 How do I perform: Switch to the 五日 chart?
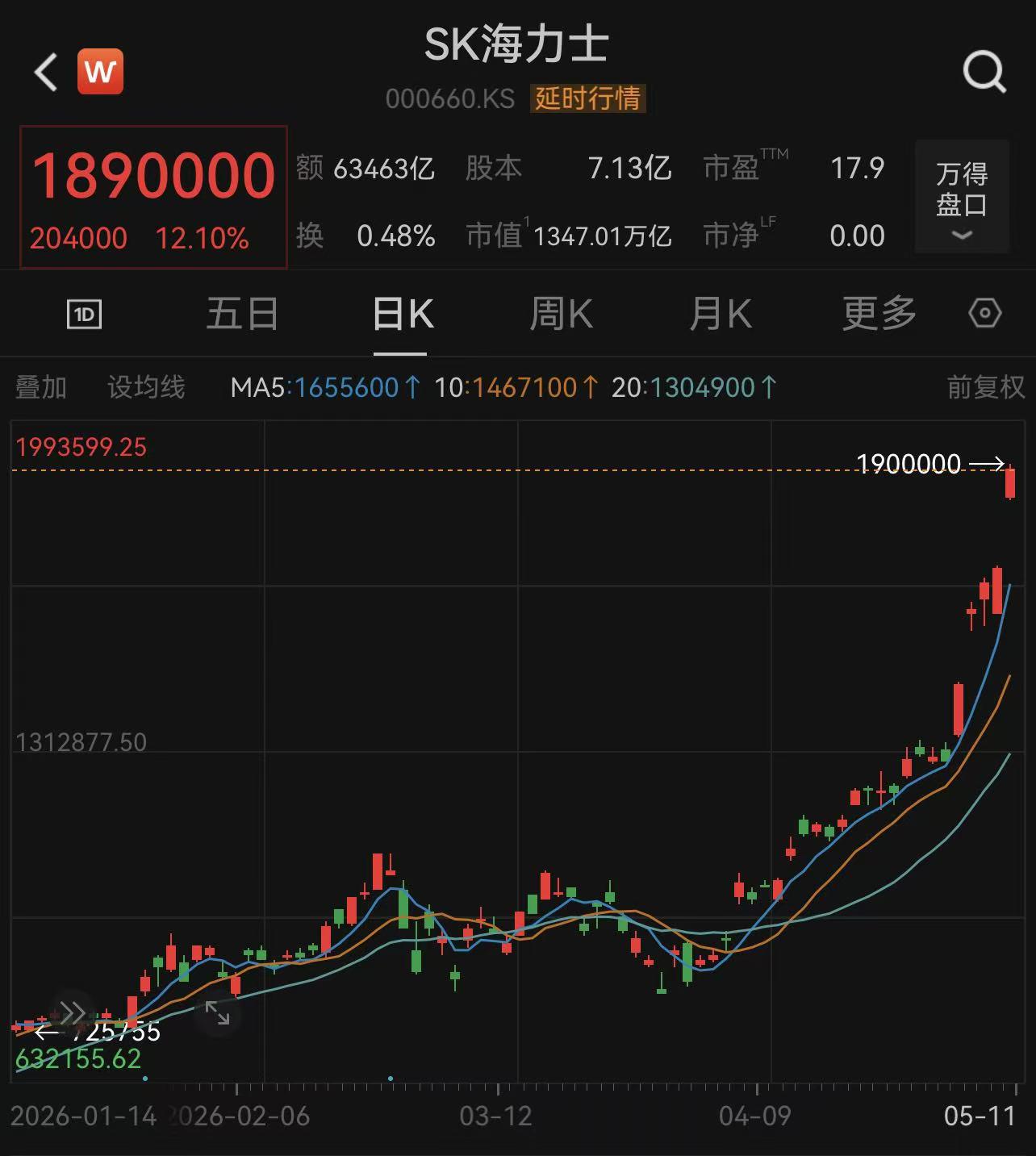(x=242, y=314)
